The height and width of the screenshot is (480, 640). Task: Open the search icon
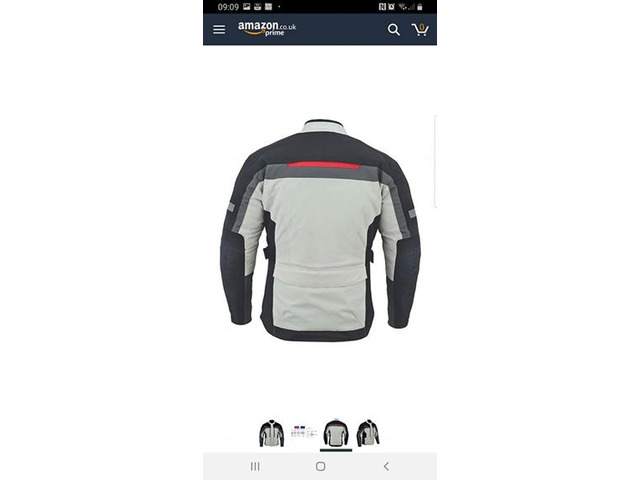[x=394, y=30]
